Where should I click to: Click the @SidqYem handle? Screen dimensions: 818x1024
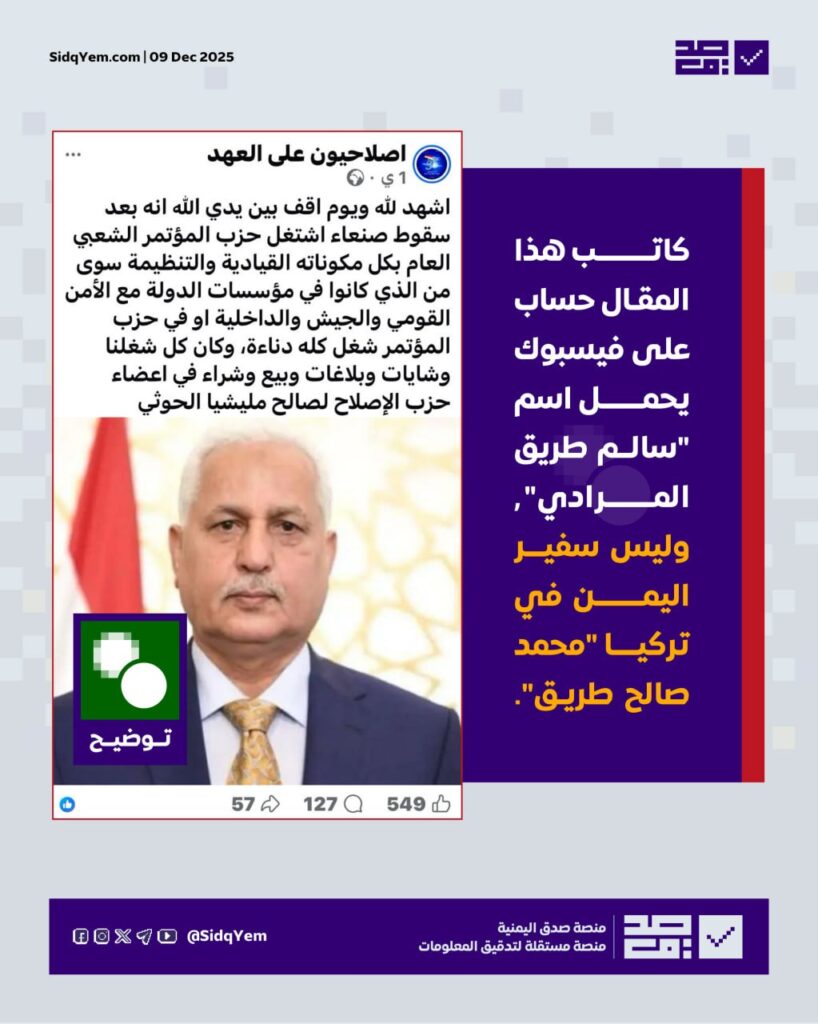(226, 936)
